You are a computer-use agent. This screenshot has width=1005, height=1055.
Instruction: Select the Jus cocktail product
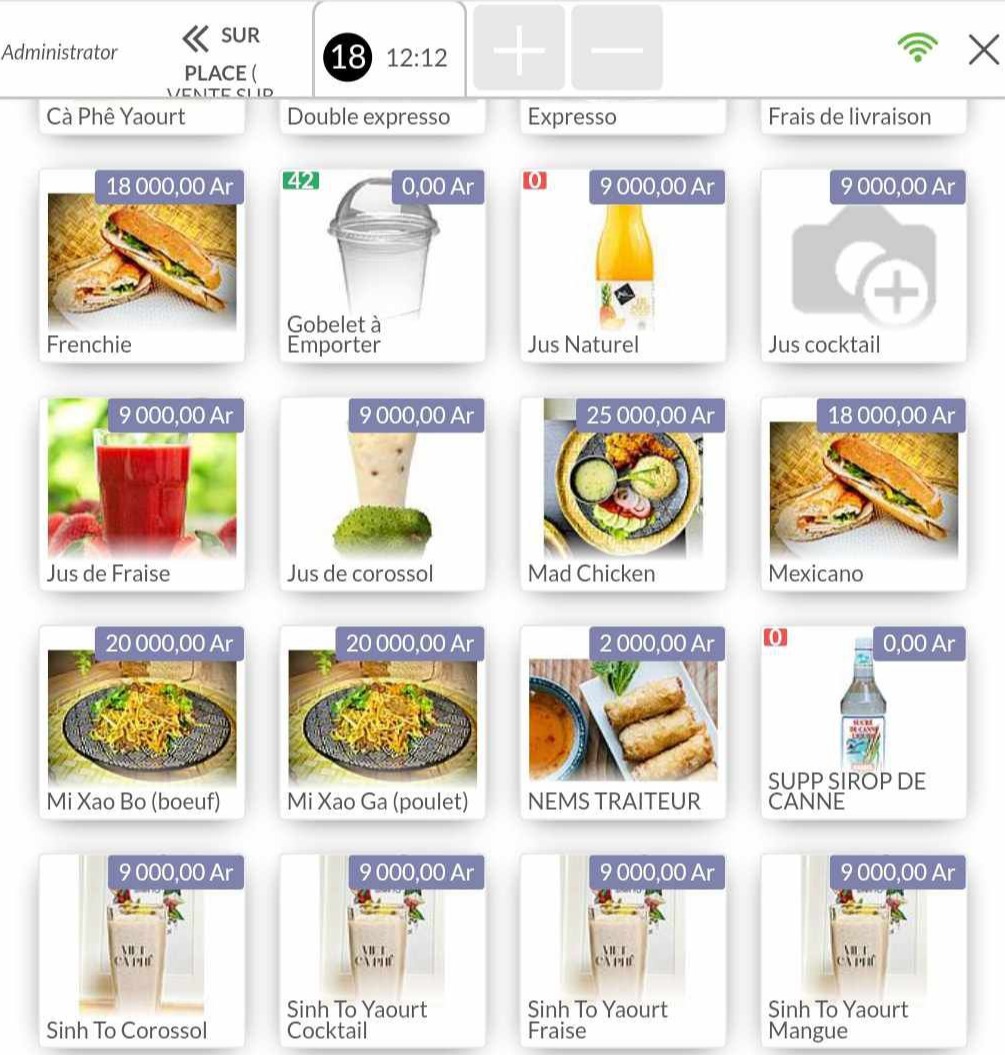863,265
